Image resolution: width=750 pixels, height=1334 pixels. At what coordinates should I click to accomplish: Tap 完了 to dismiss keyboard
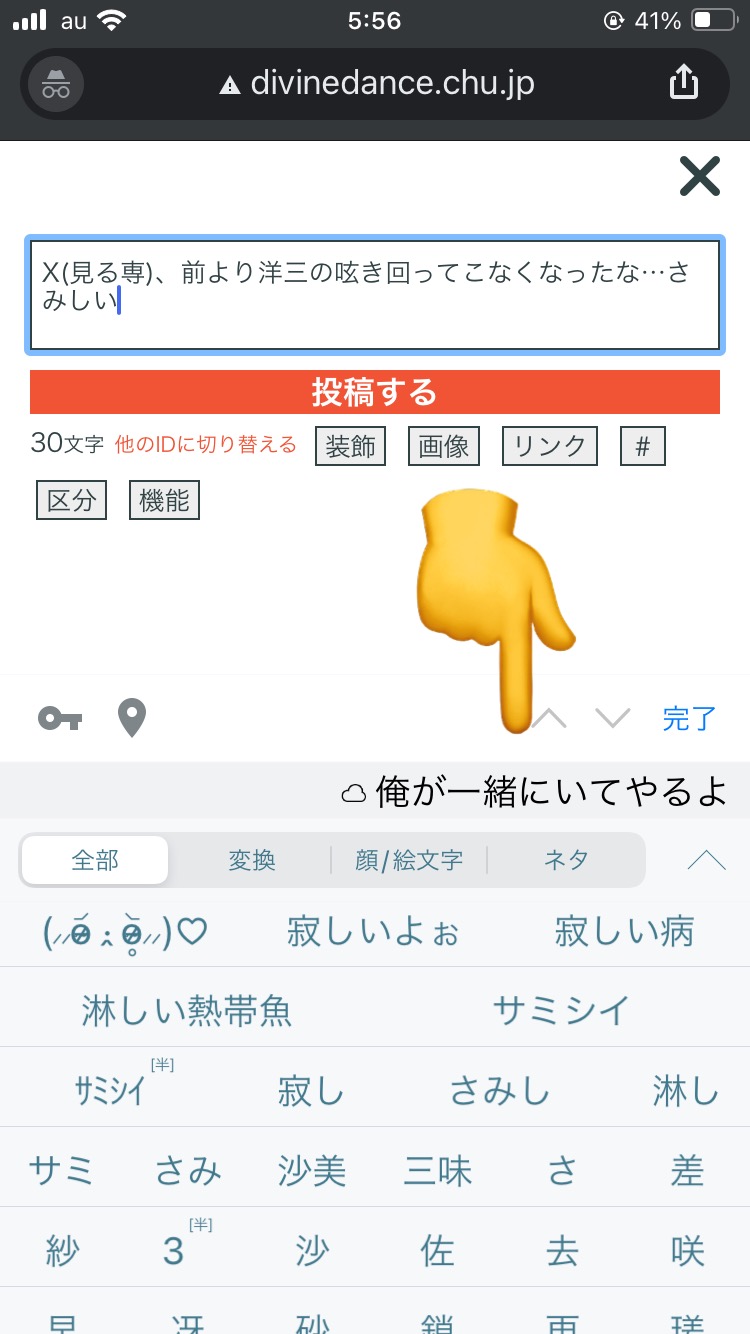pyautogui.click(x=689, y=718)
